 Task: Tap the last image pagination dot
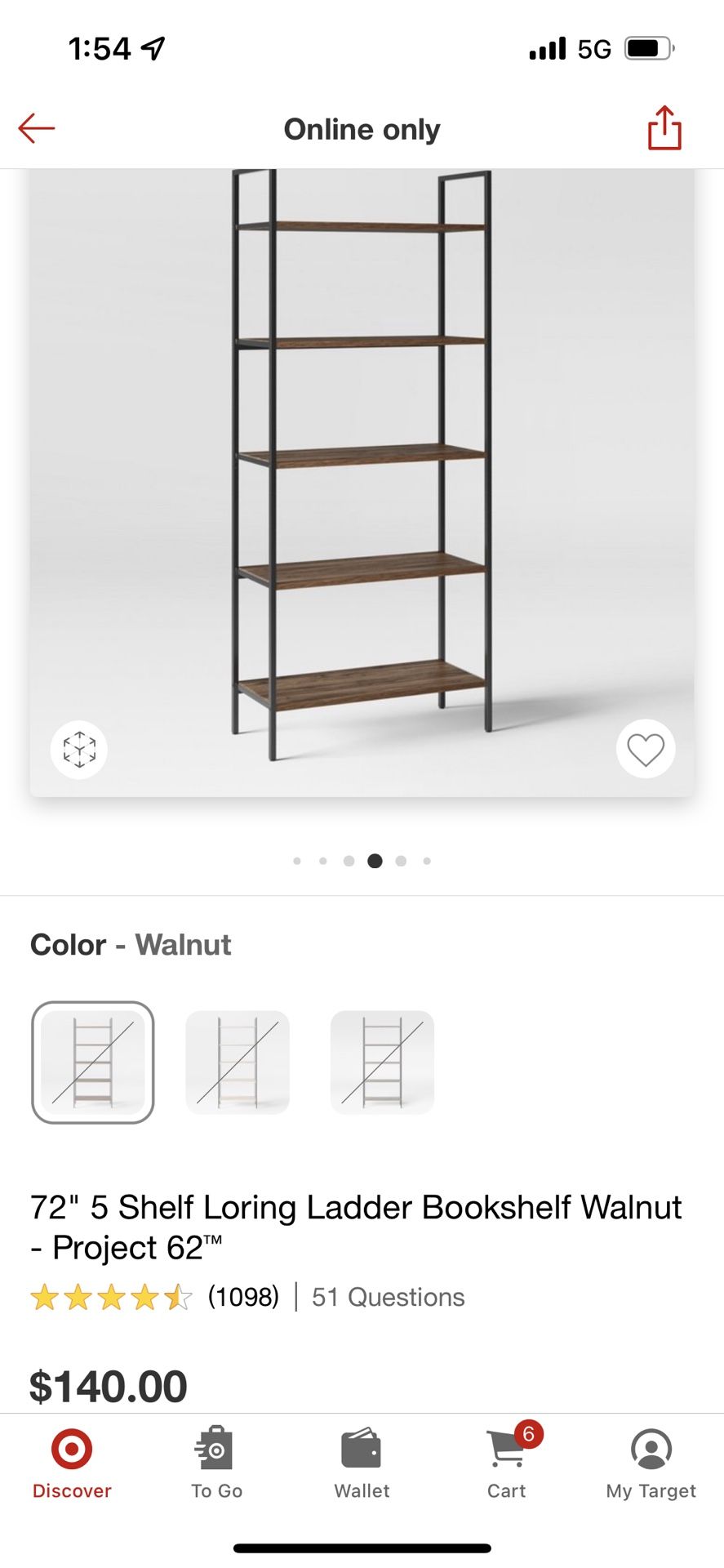[427, 860]
